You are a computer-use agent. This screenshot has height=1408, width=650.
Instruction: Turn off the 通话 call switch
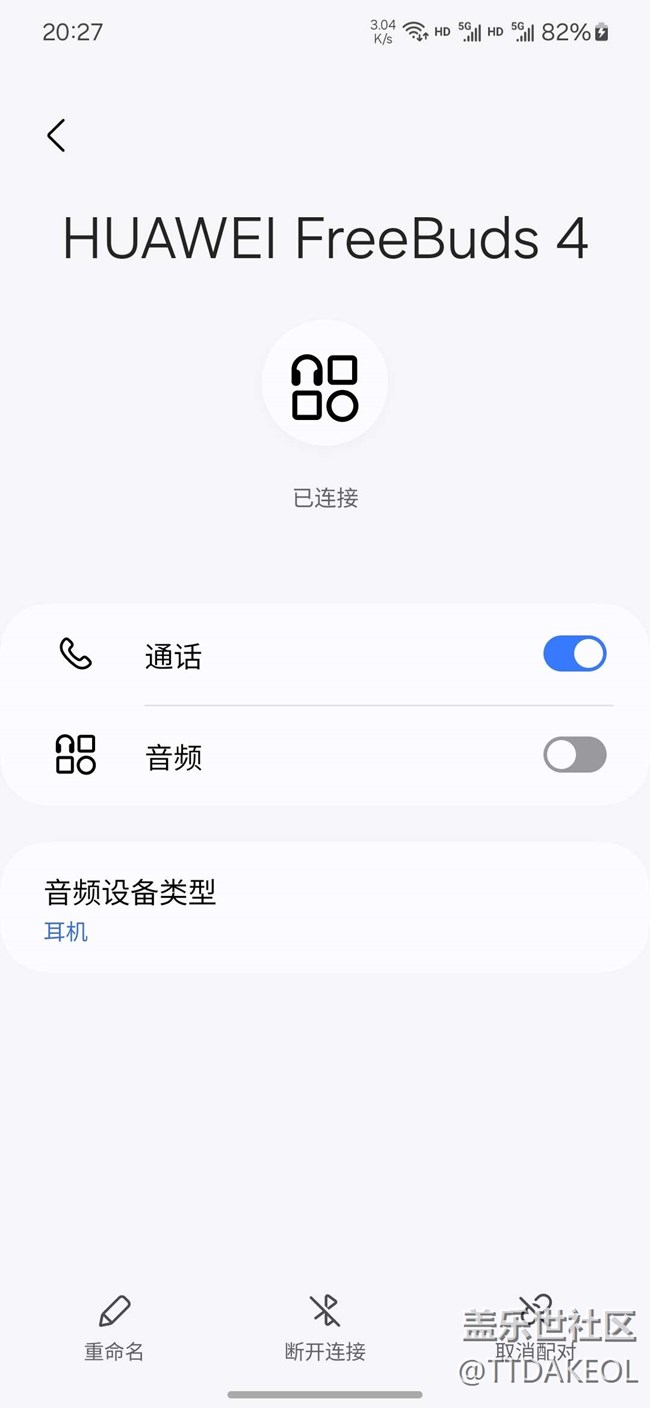pyautogui.click(x=575, y=654)
